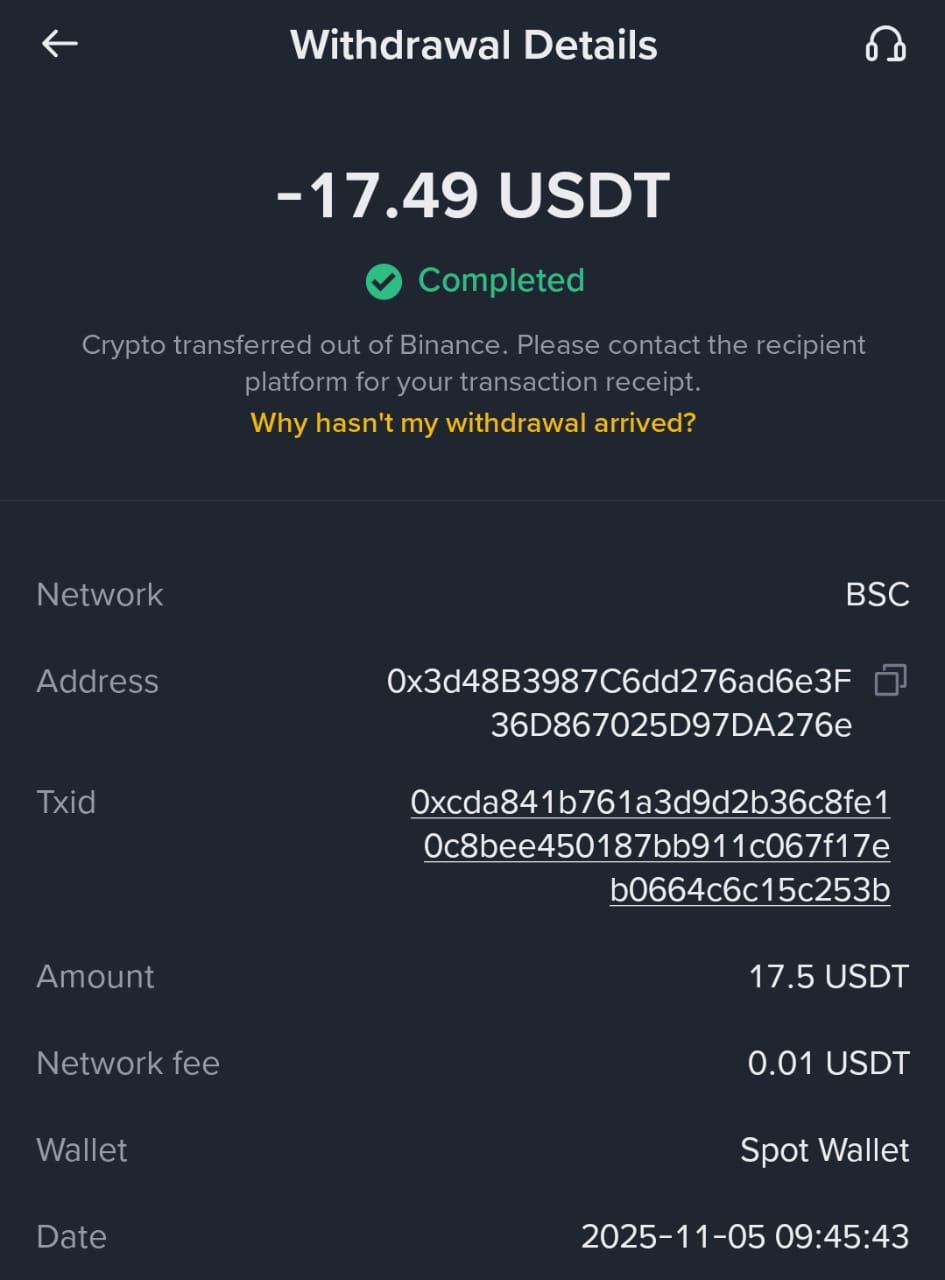Click the Completed status text
This screenshot has height=1280, width=945.
point(500,281)
